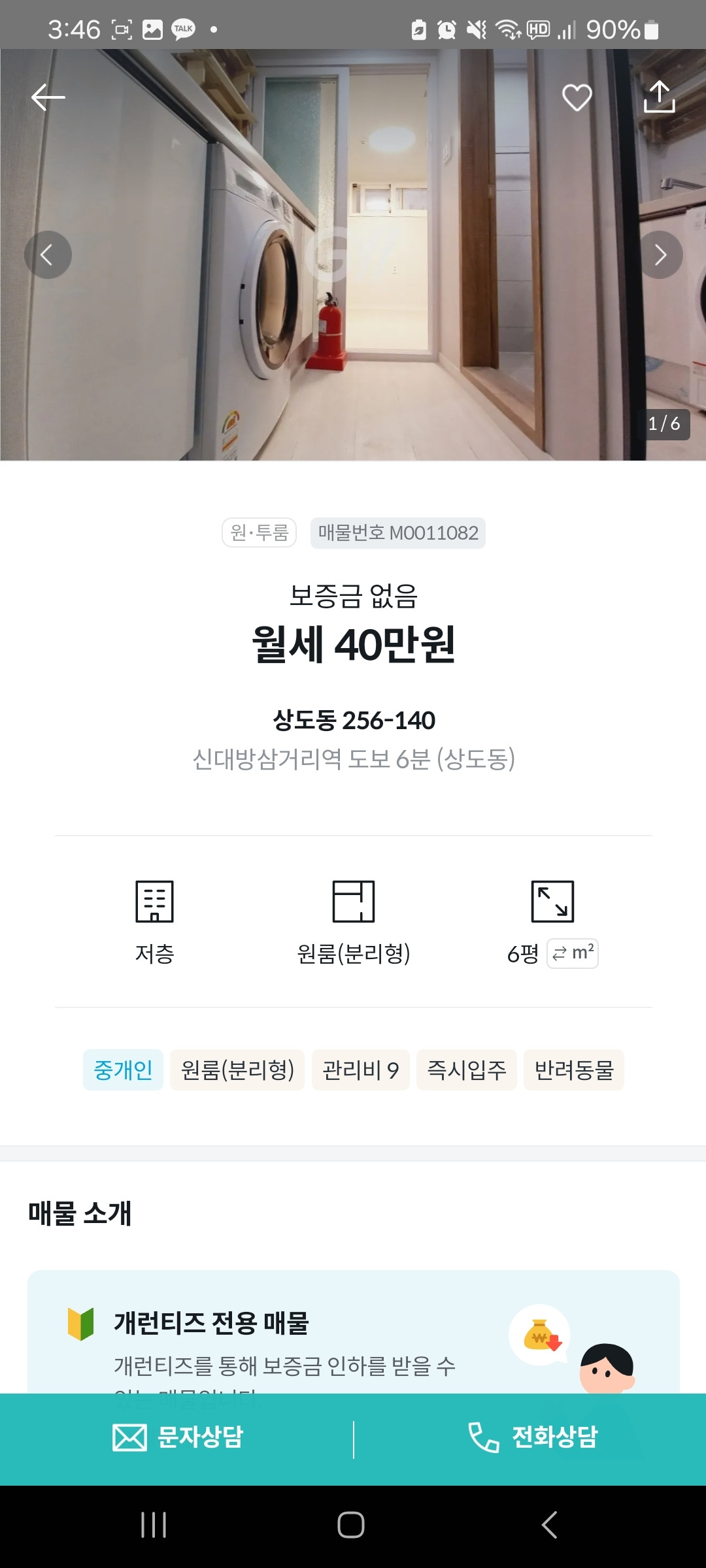706x1568 pixels.
Task: Favorite this listing with the heart icon
Action: point(576,97)
